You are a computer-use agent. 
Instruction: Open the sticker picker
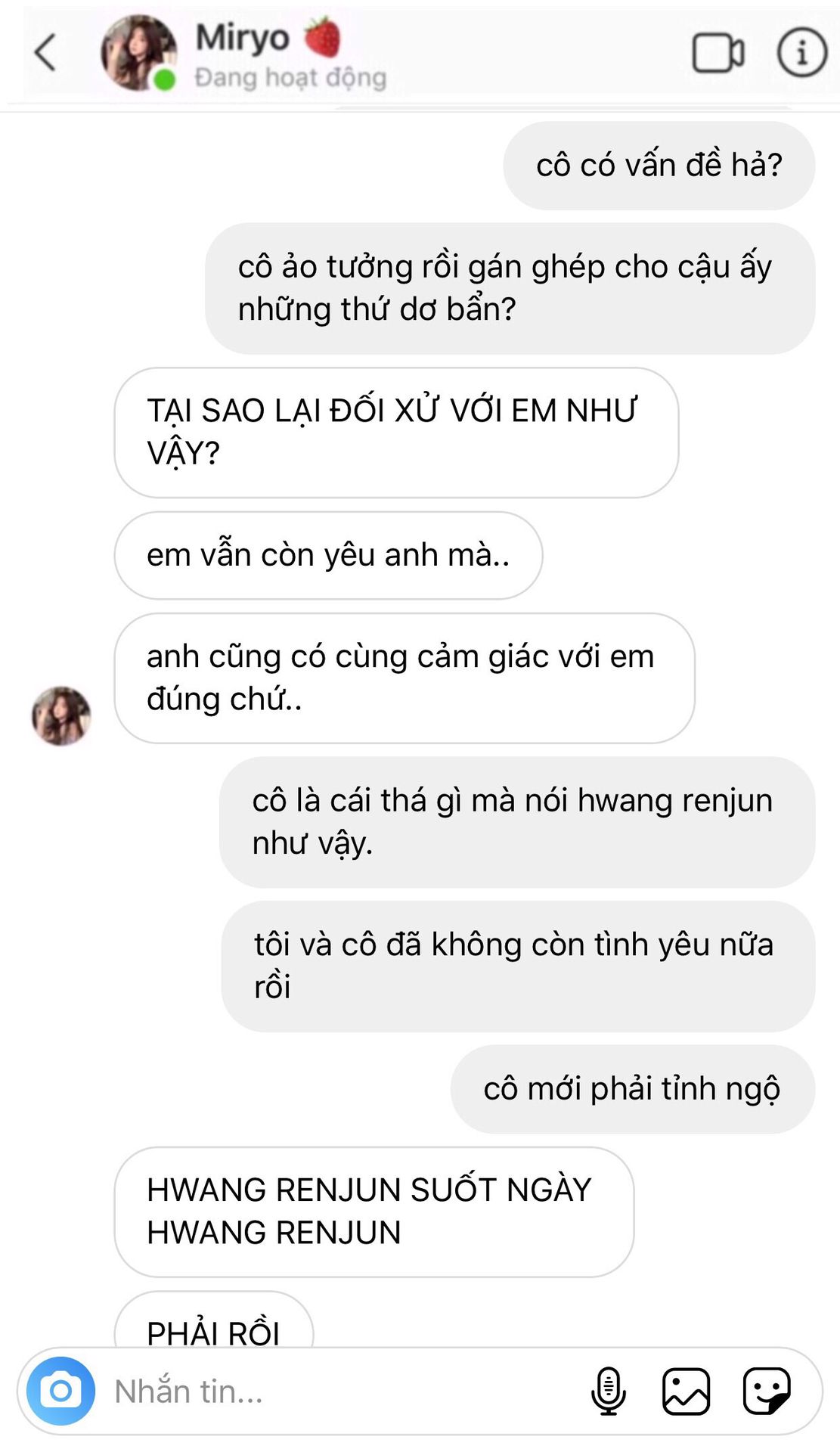click(x=766, y=1391)
